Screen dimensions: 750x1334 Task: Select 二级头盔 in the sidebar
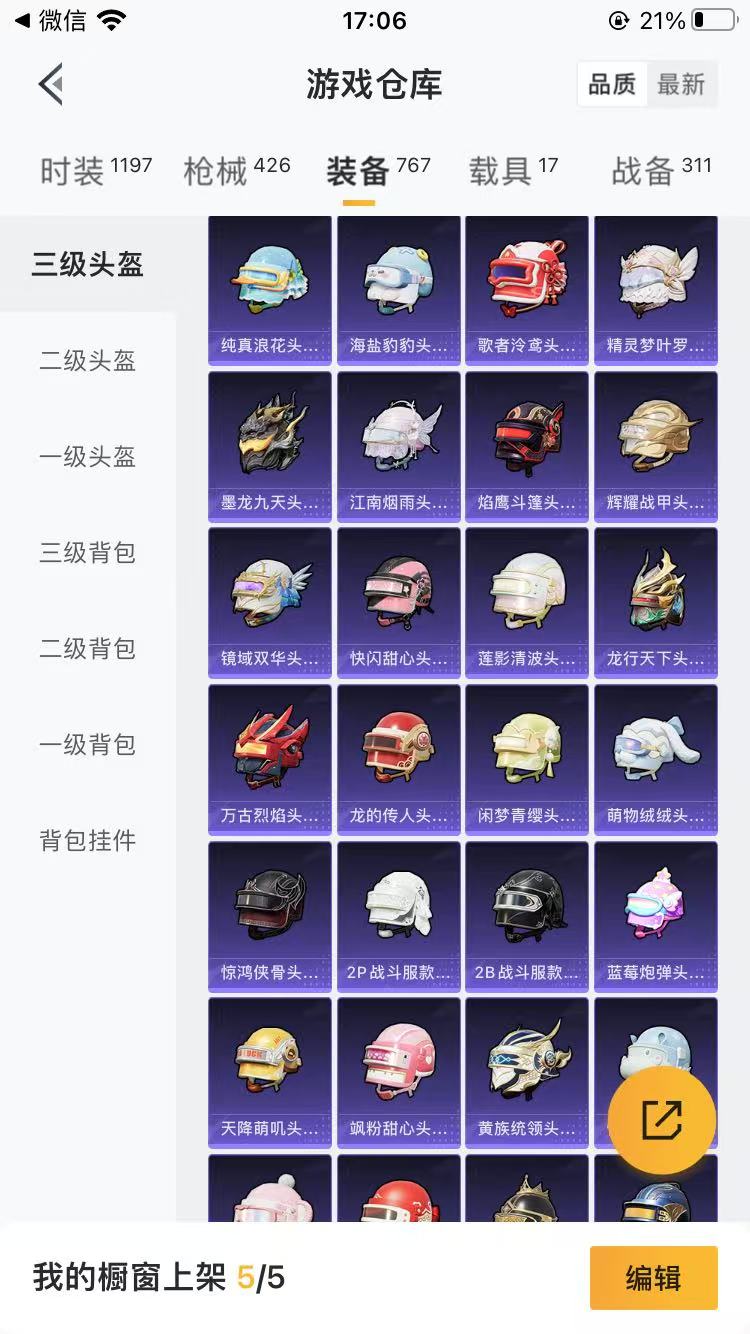coord(88,361)
